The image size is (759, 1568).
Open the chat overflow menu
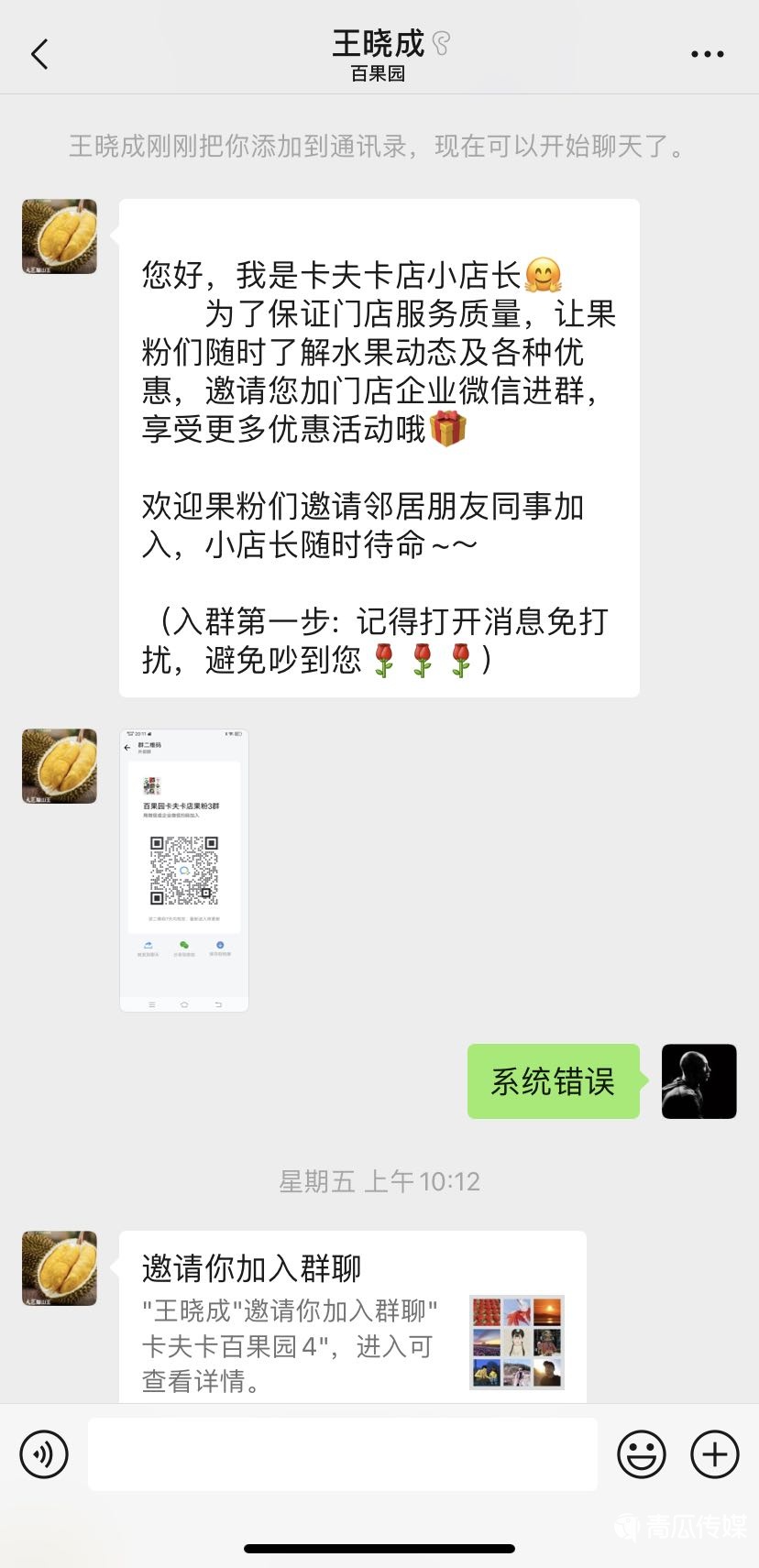[x=707, y=55]
